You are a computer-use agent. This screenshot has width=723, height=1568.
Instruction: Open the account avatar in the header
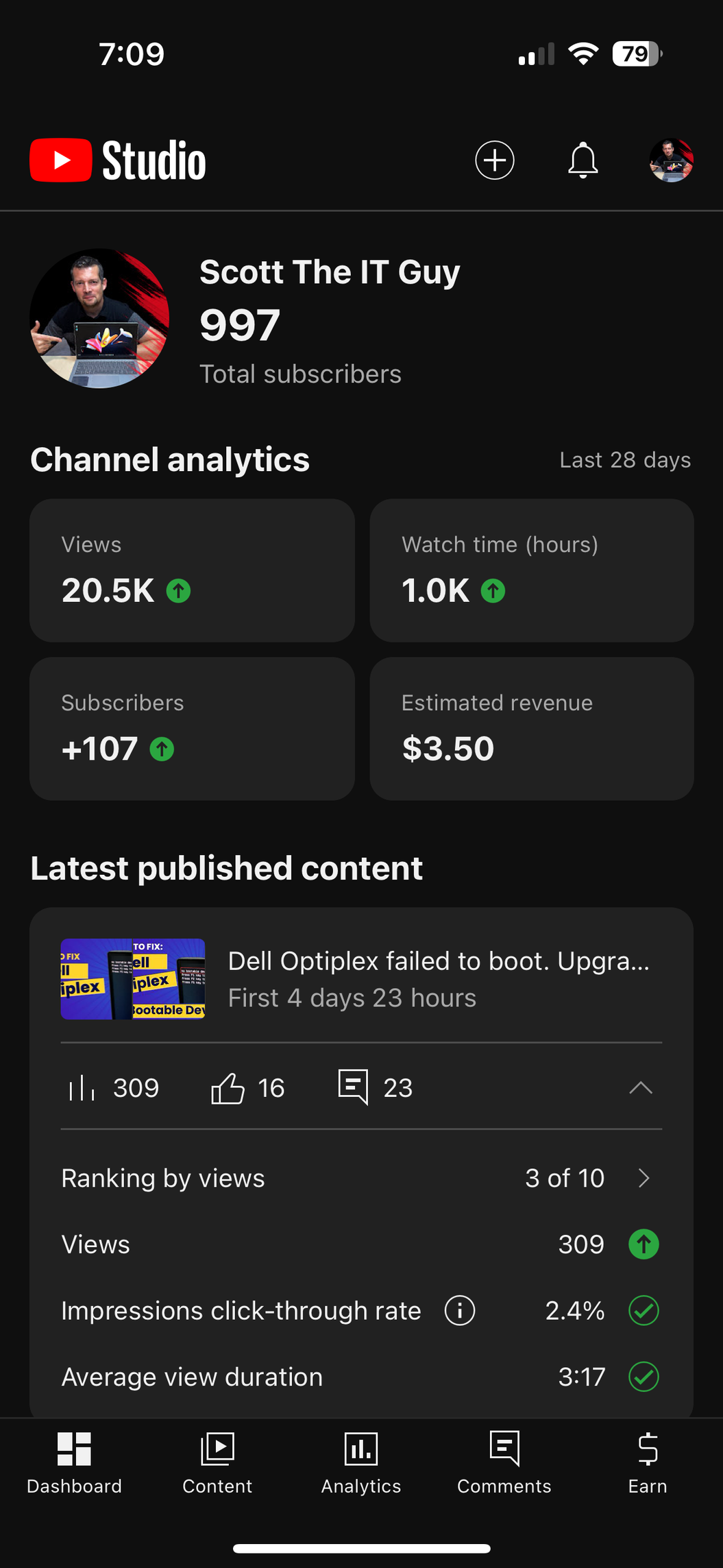672,160
